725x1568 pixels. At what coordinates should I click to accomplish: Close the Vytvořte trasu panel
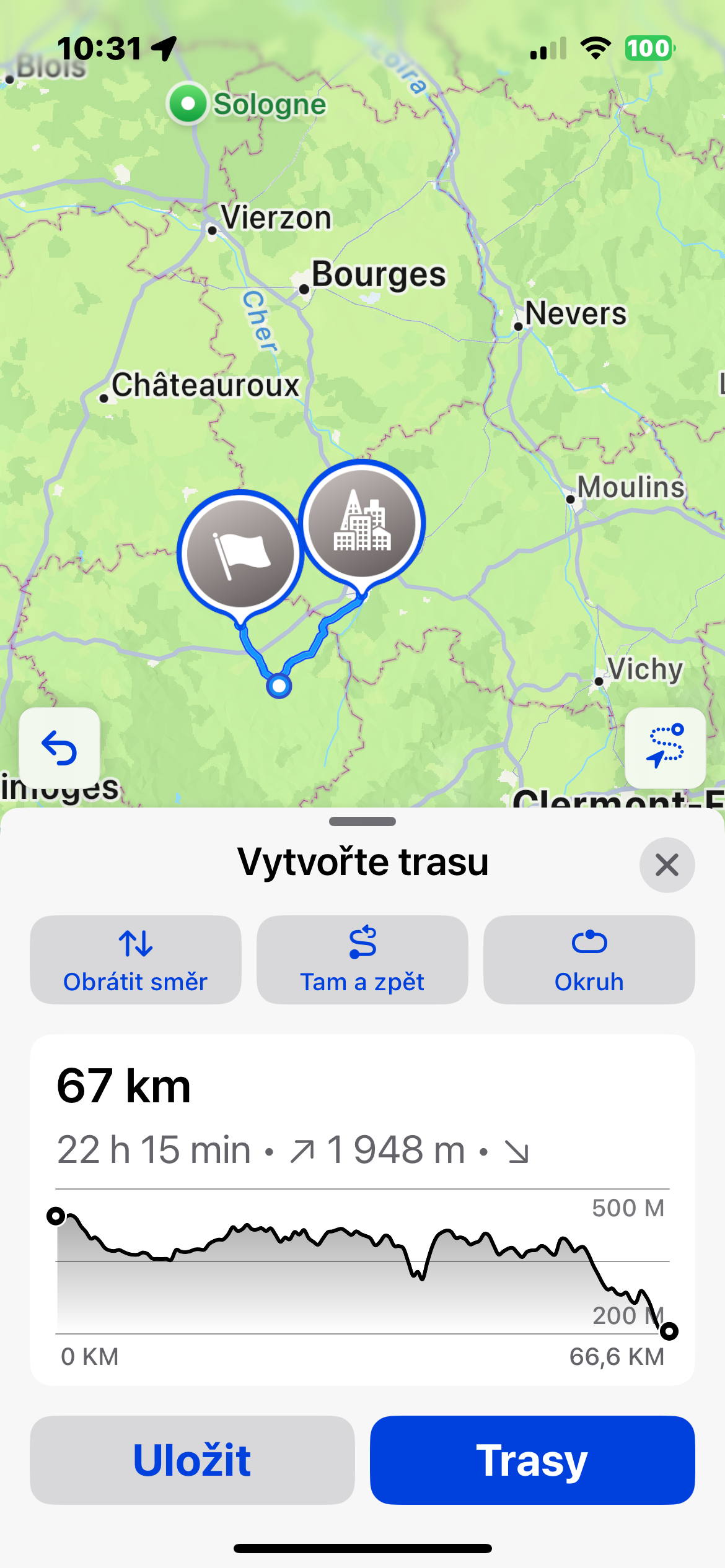pyautogui.click(x=667, y=865)
